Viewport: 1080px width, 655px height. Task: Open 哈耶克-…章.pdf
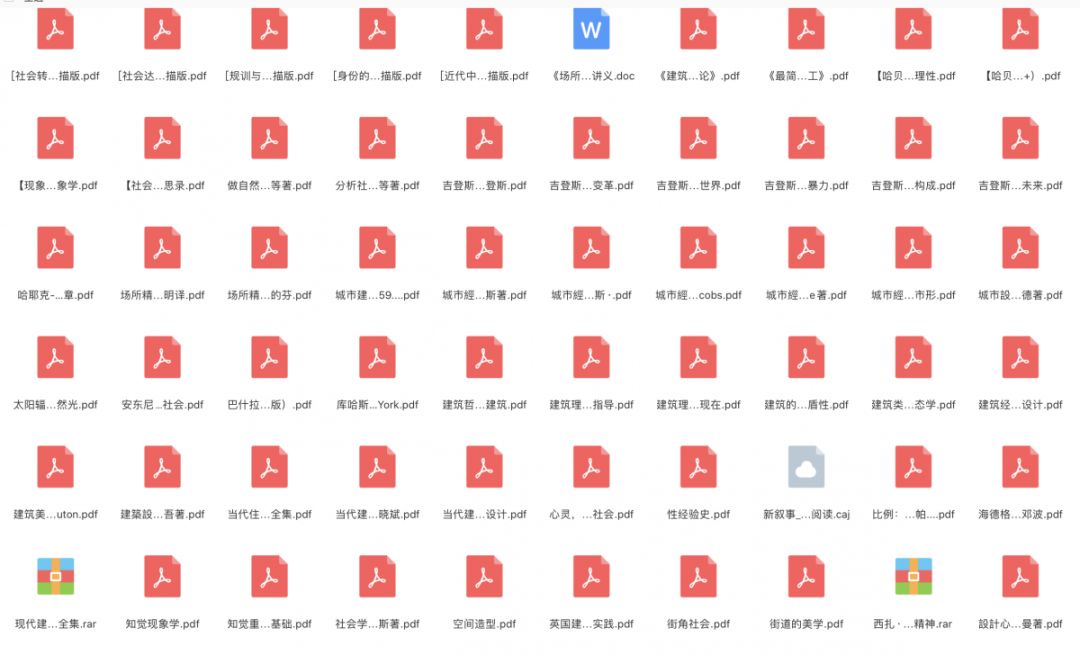coord(55,248)
